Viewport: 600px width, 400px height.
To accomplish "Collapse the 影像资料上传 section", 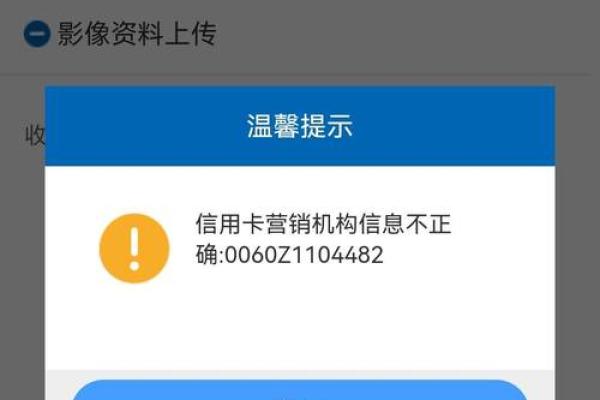I will pyautogui.click(x=37, y=33).
